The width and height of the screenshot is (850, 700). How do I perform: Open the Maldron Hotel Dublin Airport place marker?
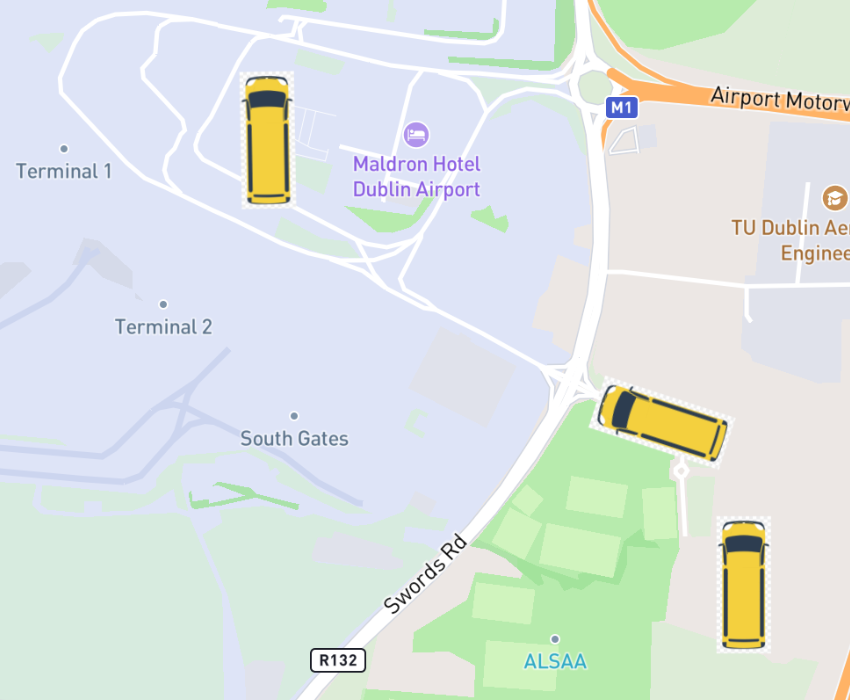point(416,133)
